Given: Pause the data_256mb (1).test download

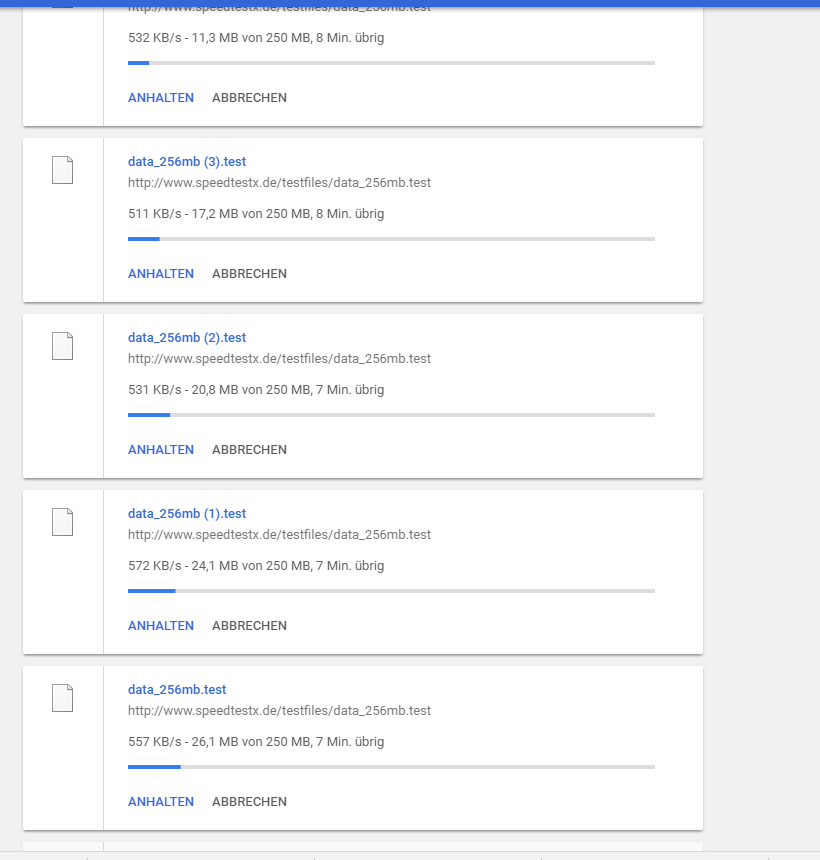Looking at the screenshot, I should (161, 626).
